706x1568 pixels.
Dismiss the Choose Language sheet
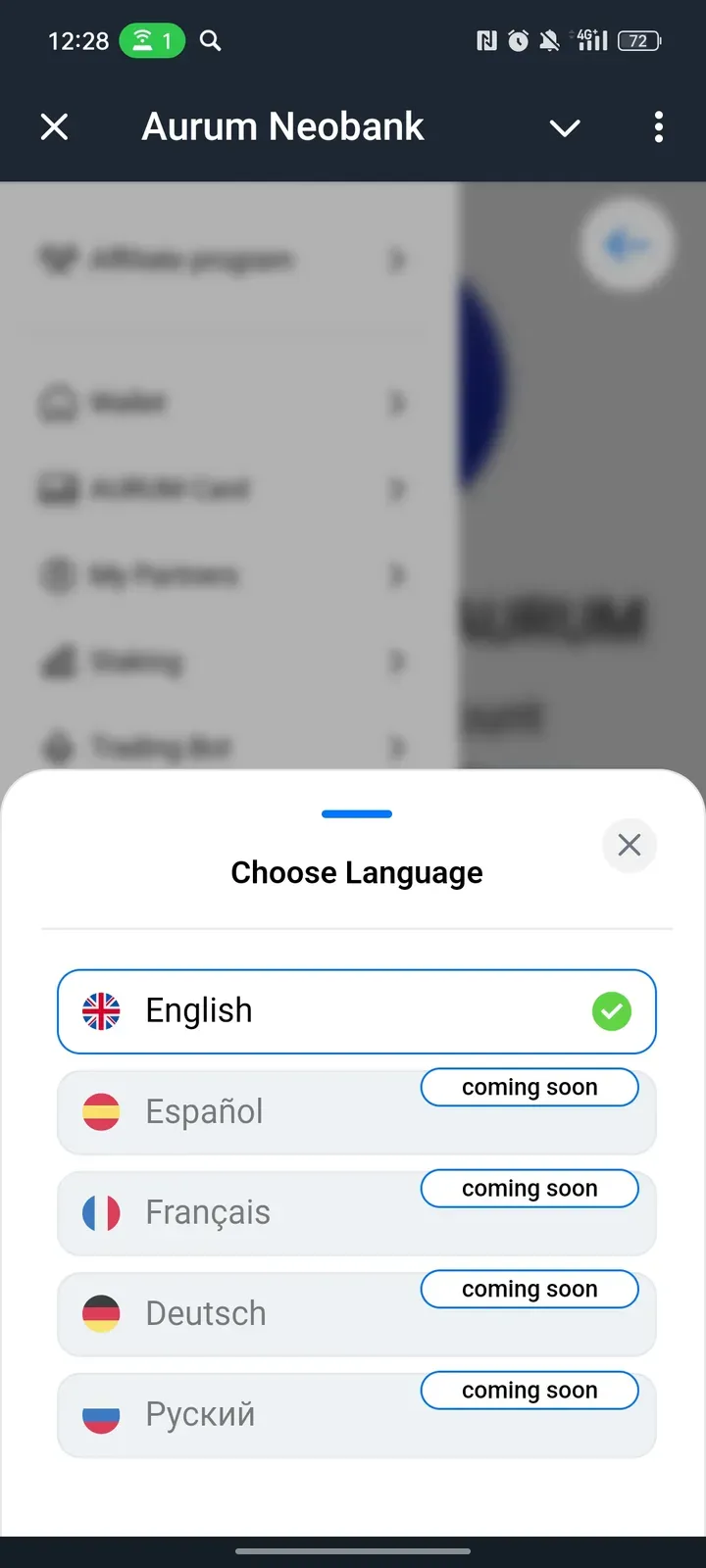coord(629,845)
